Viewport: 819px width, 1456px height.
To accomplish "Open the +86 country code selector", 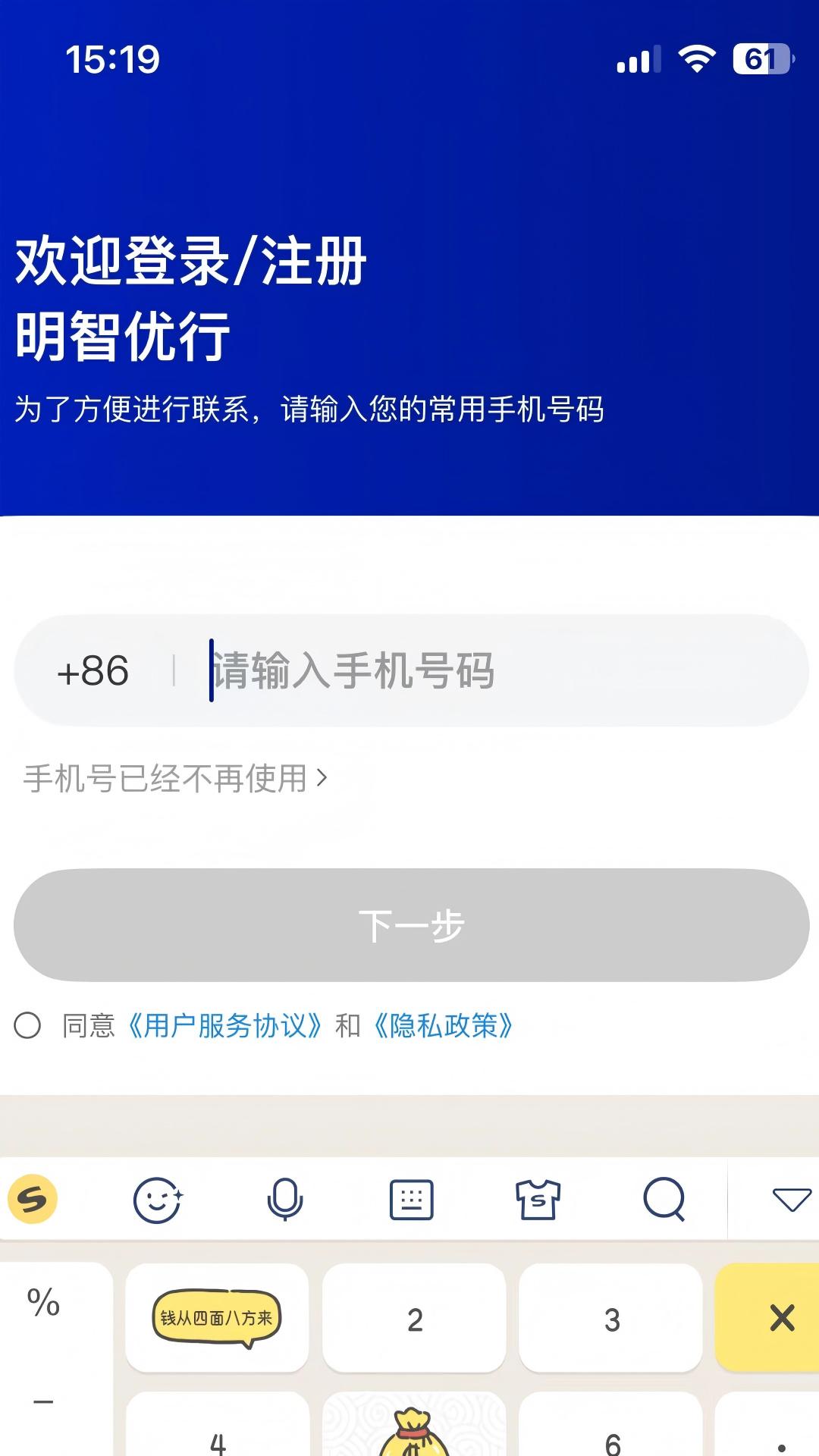I will pos(93,671).
